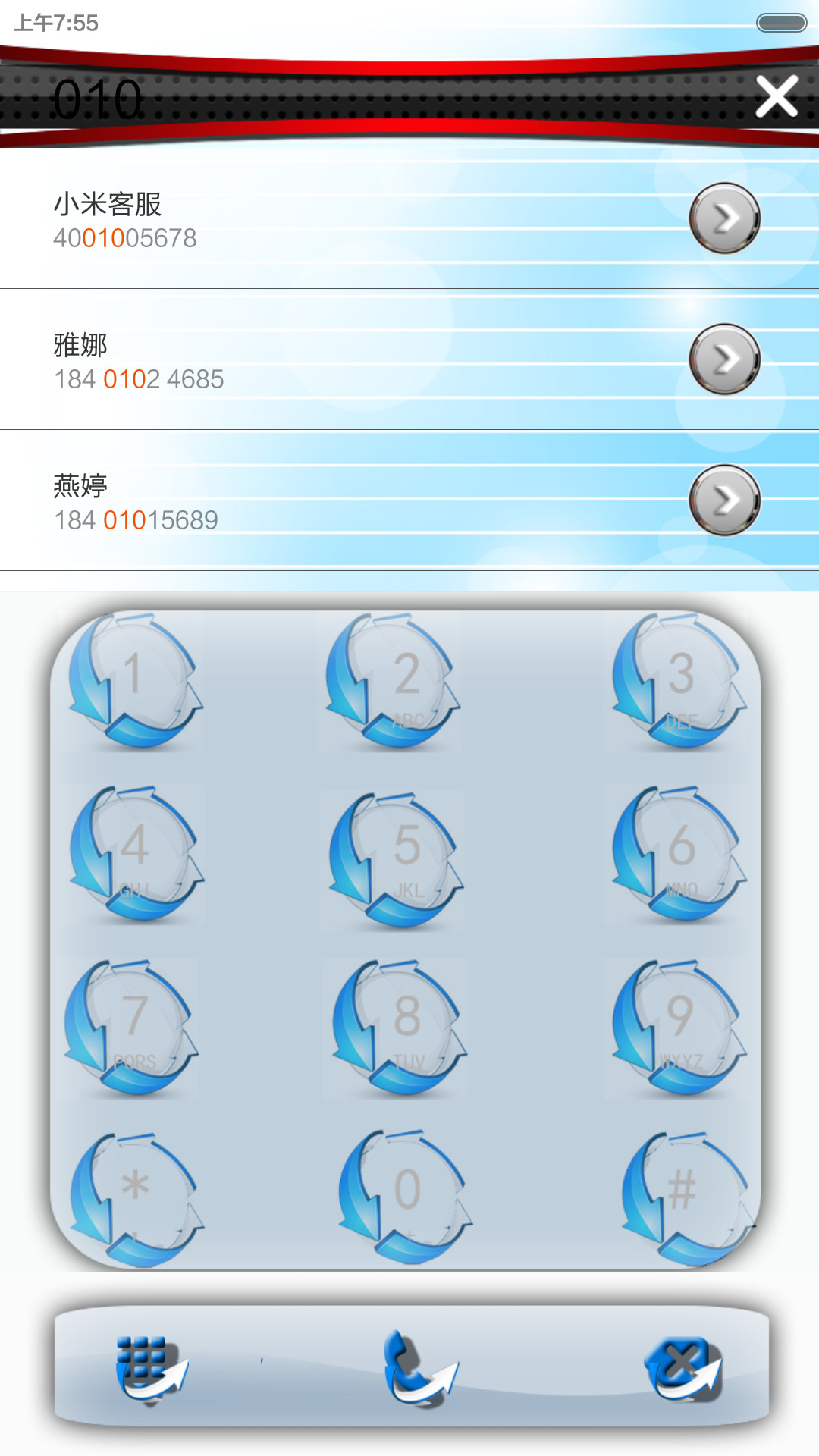This screenshot has width=819, height=1456.
Task: Dial digit 6 on the keypad
Action: click(680, 854)
